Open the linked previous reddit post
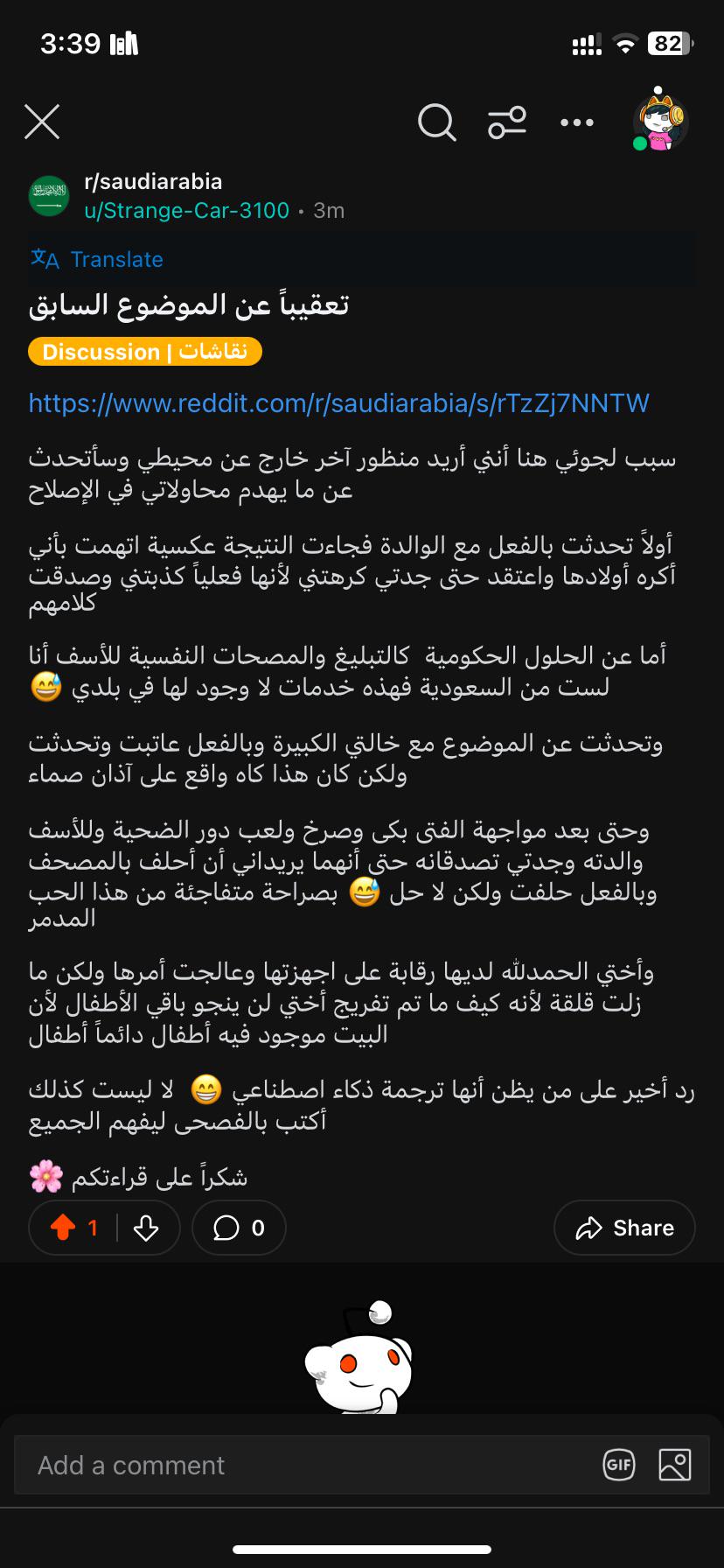The height and width of the screenshot is (1568, 724). [338, 403]
